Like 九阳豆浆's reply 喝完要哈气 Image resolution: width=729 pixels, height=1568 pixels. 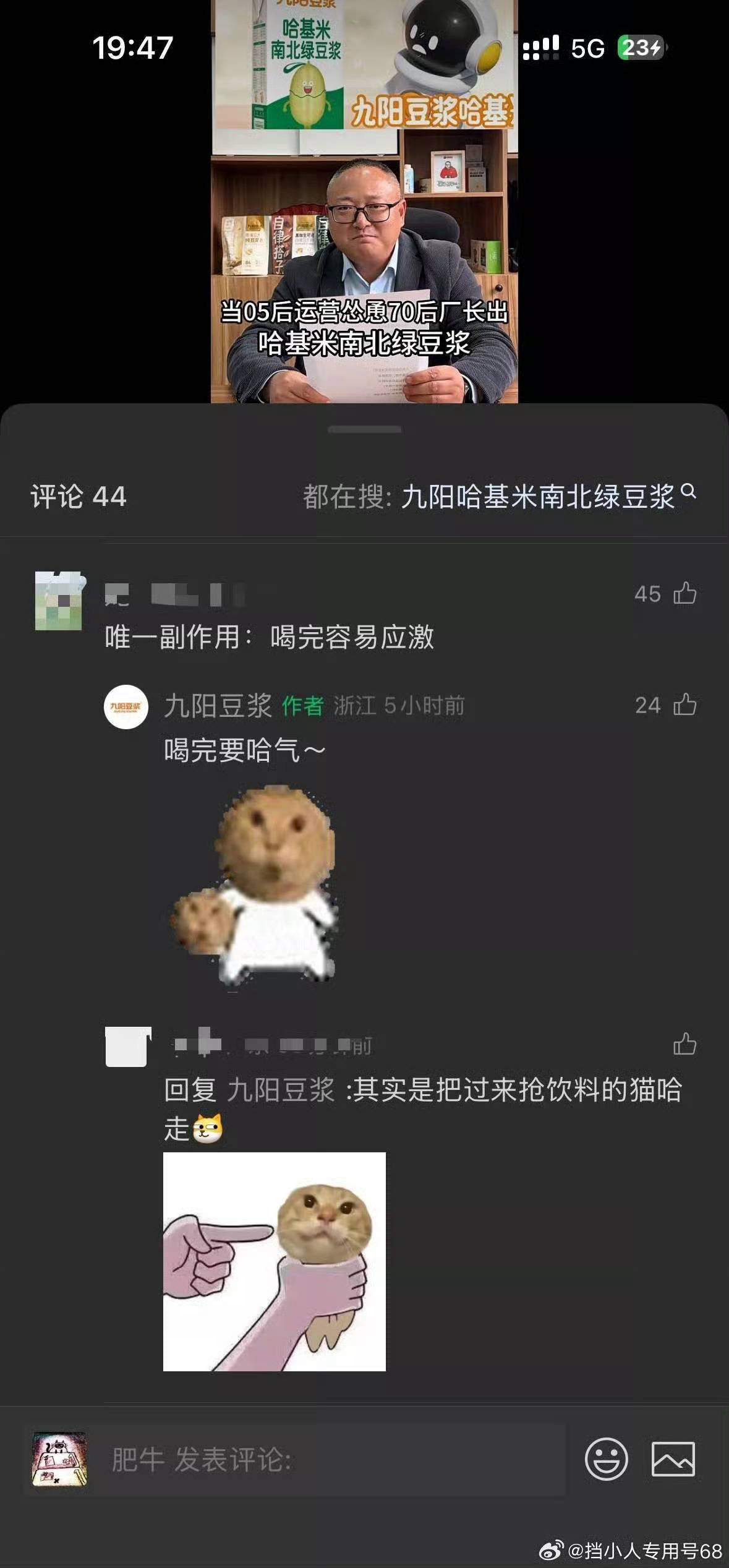684,705
